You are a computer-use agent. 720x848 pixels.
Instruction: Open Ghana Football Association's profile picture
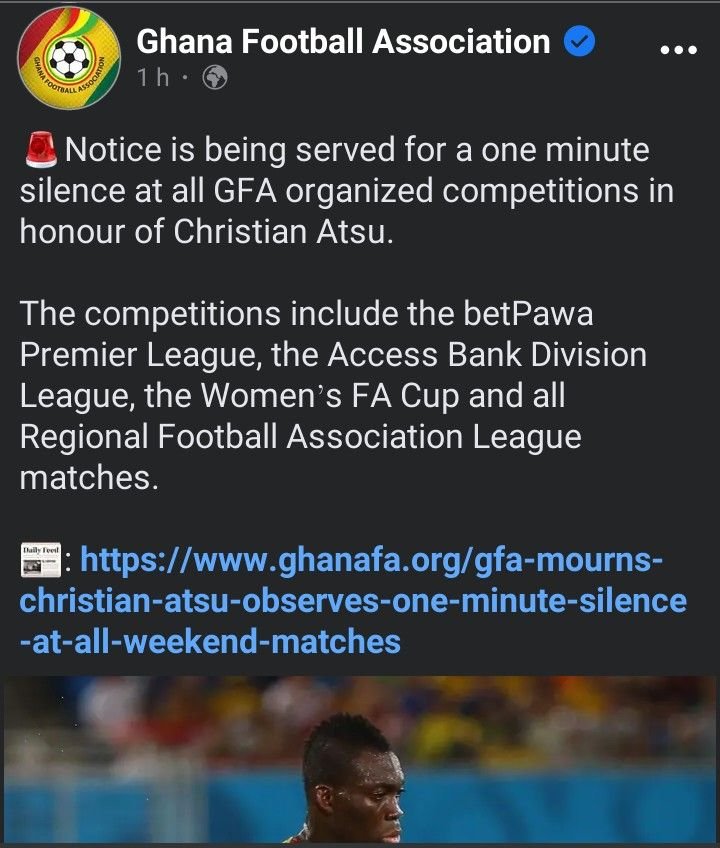68,62
